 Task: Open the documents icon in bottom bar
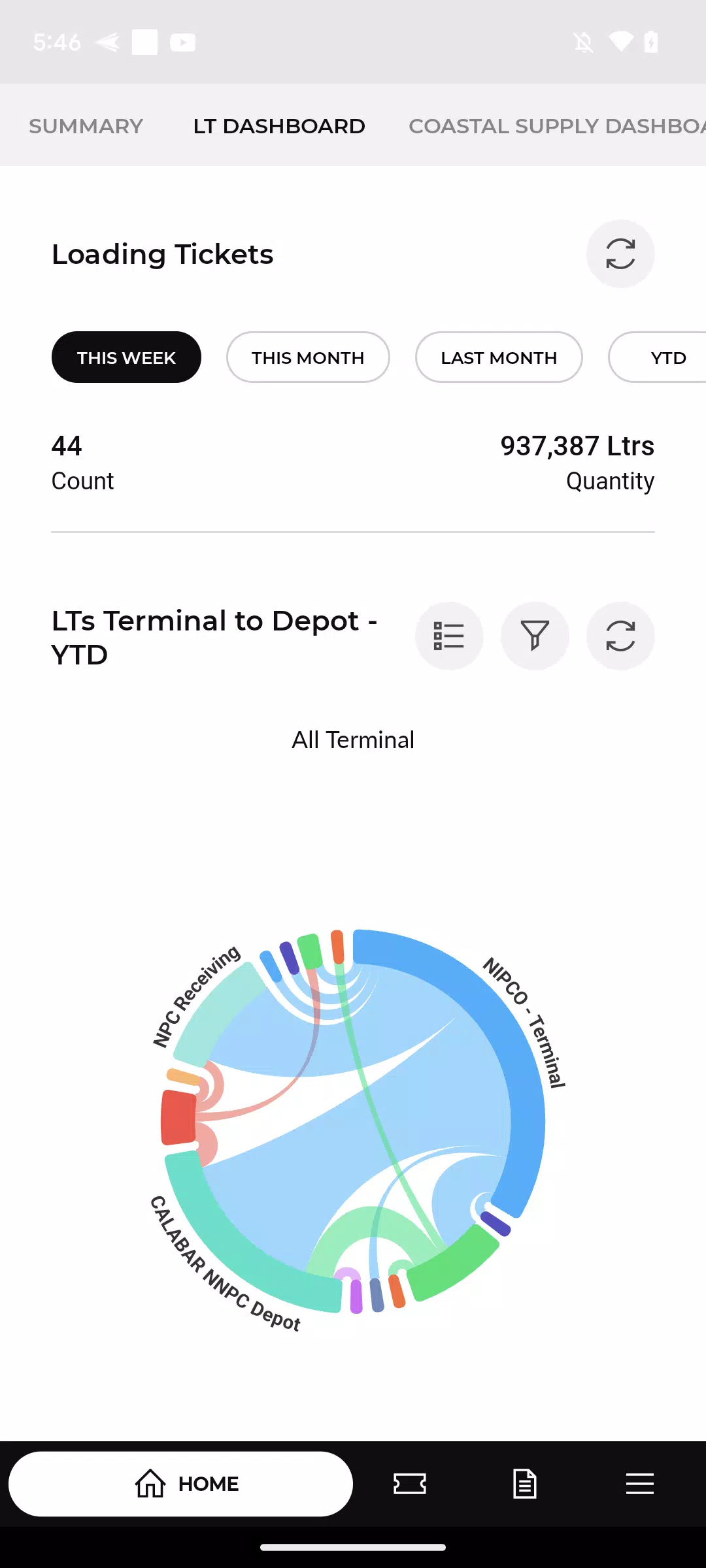pos(525,1484)
